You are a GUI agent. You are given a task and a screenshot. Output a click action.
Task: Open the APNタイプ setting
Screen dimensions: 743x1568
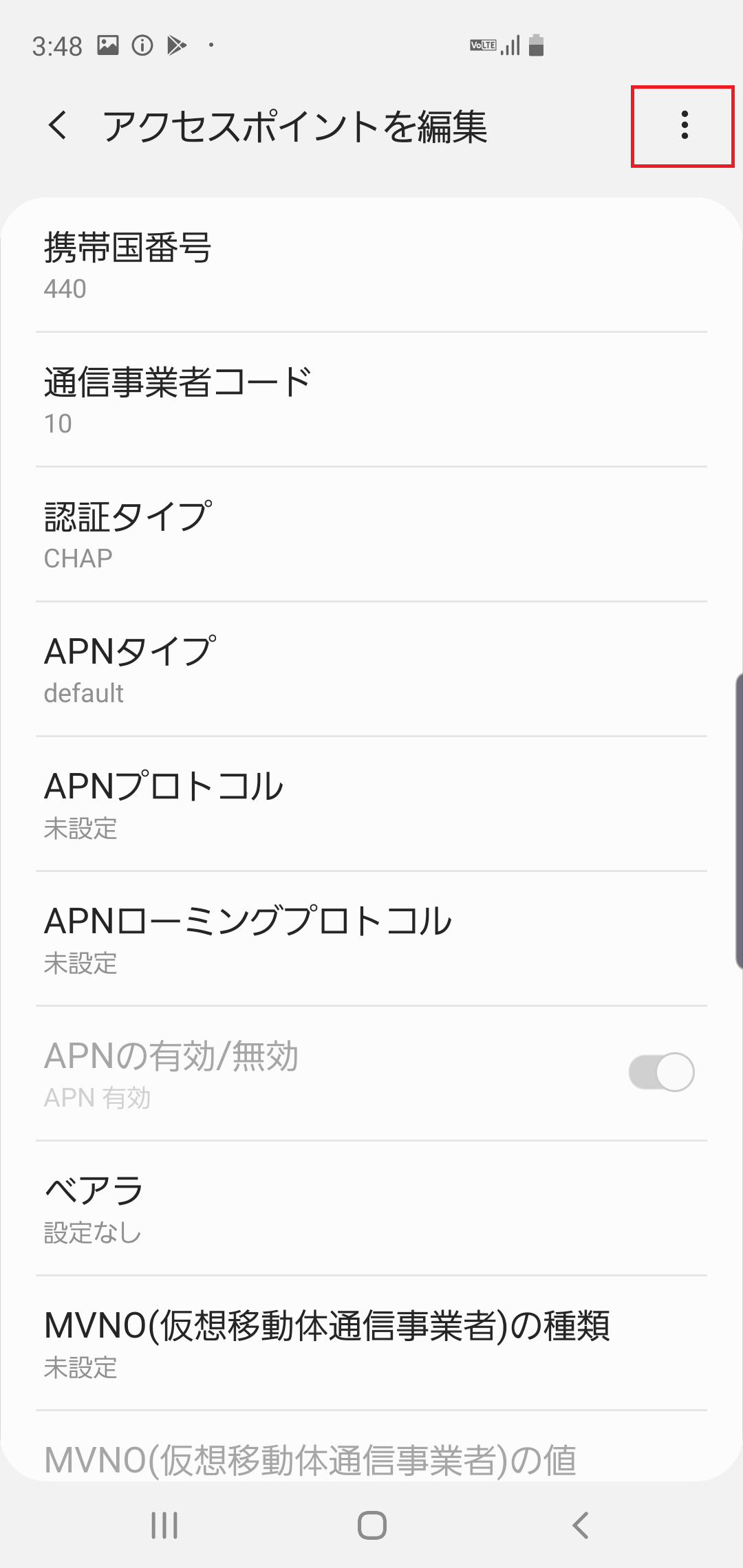371,668
